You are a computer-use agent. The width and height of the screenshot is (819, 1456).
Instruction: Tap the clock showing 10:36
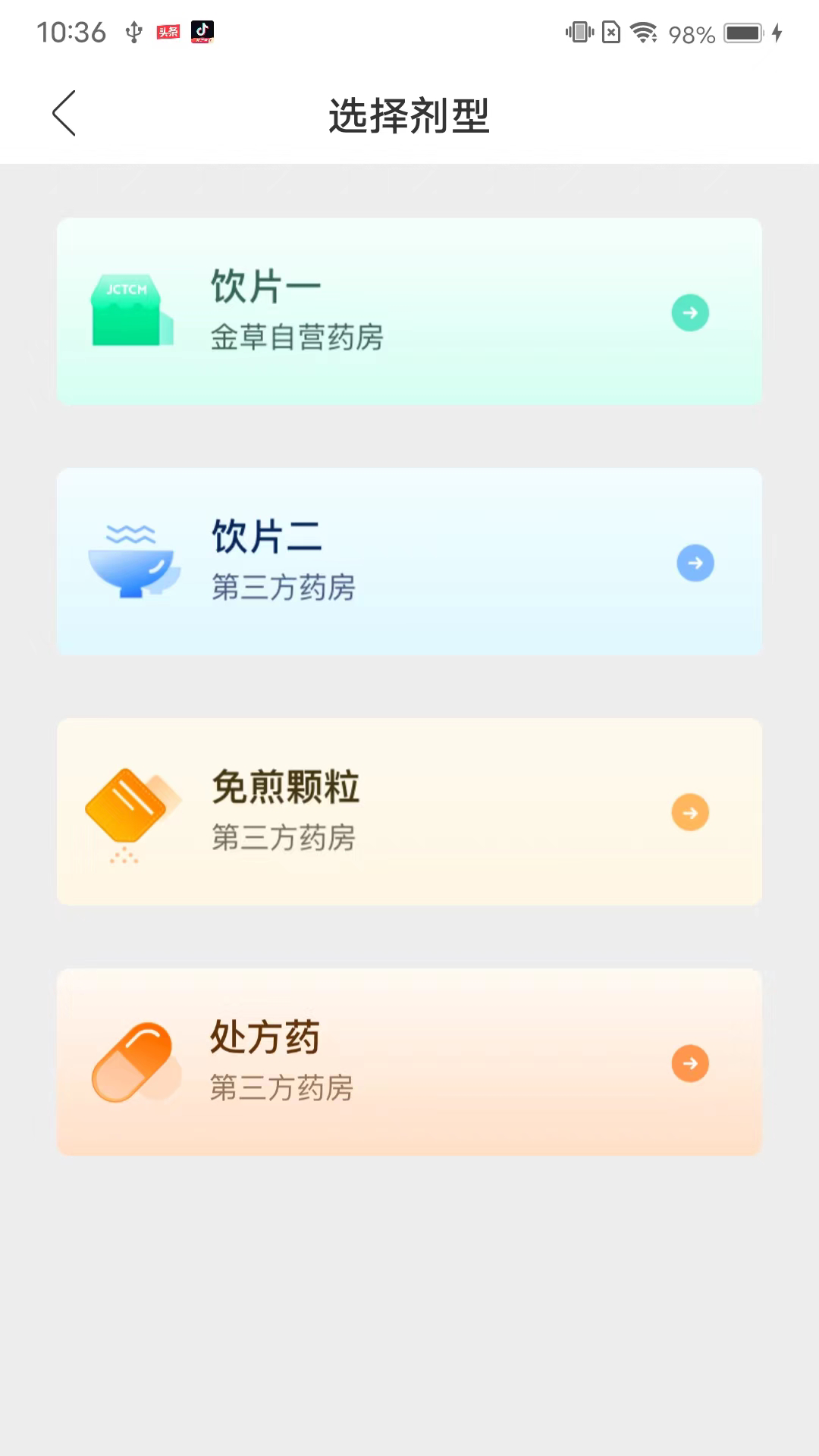pyautogui.click(x=74, y=30)
